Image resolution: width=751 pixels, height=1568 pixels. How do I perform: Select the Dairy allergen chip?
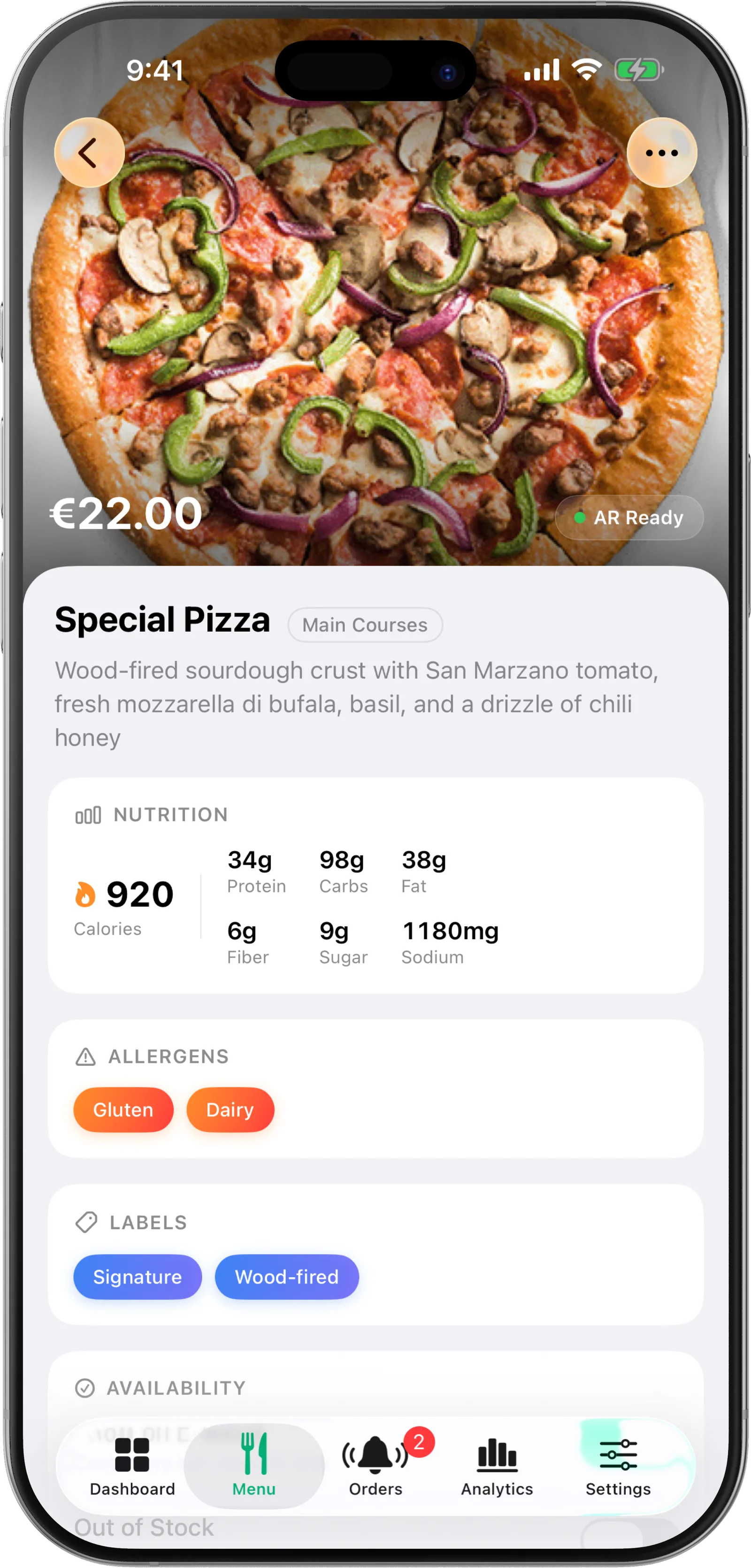[x=230, y=1109]
